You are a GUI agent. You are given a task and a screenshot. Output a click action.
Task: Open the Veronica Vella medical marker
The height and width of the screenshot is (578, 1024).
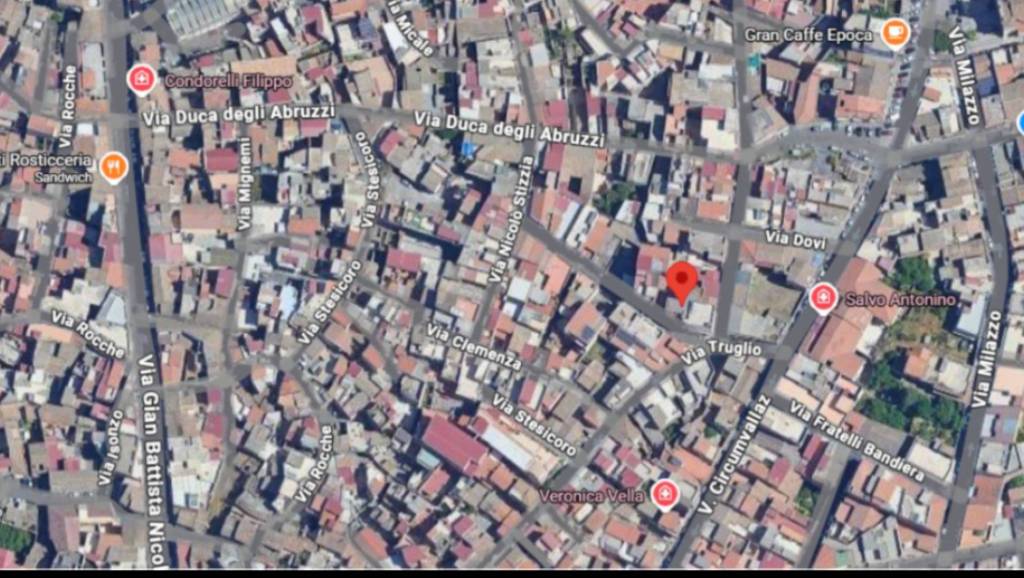click(x=664, y=493)
